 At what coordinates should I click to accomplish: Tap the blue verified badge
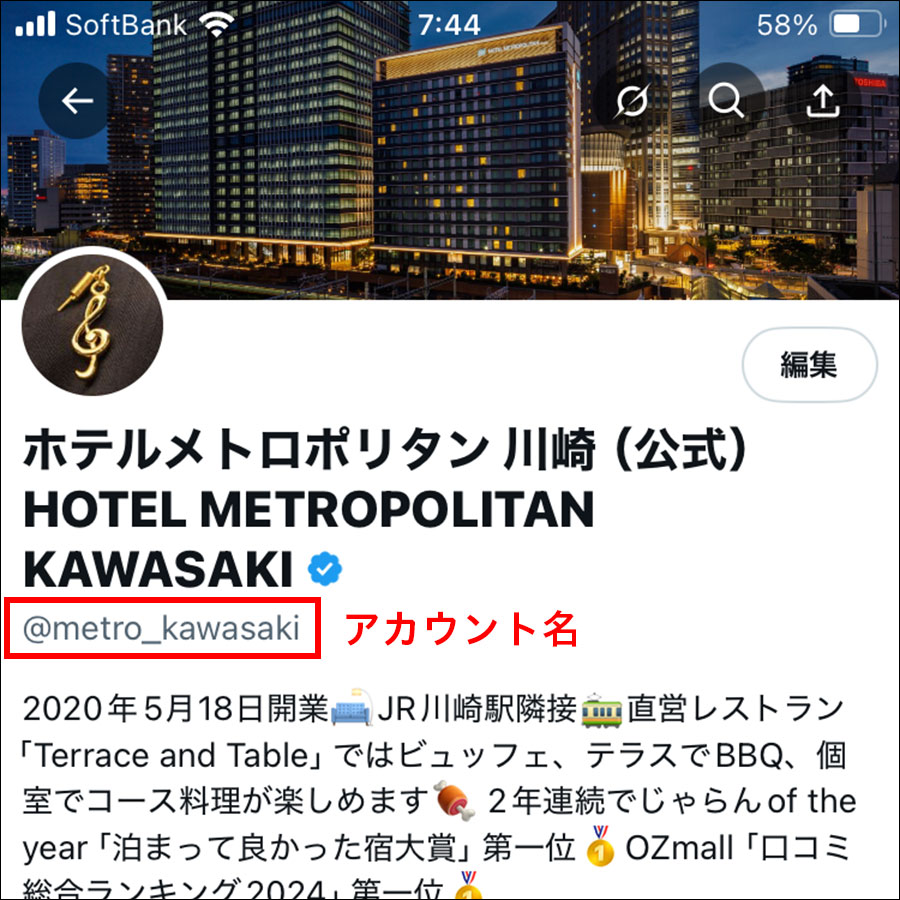coord(324,569)
